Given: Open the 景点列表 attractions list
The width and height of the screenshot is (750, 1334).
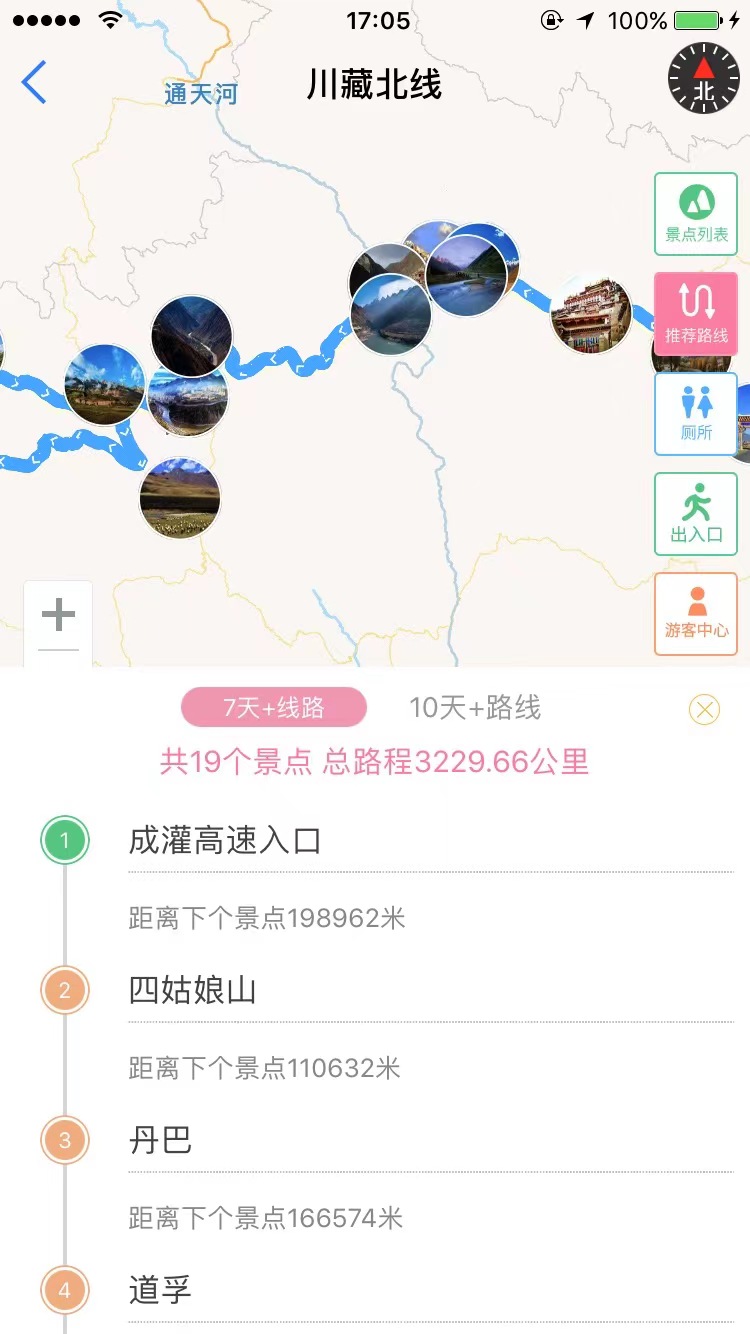Looking at the screenshot, I should click(696, 213).
